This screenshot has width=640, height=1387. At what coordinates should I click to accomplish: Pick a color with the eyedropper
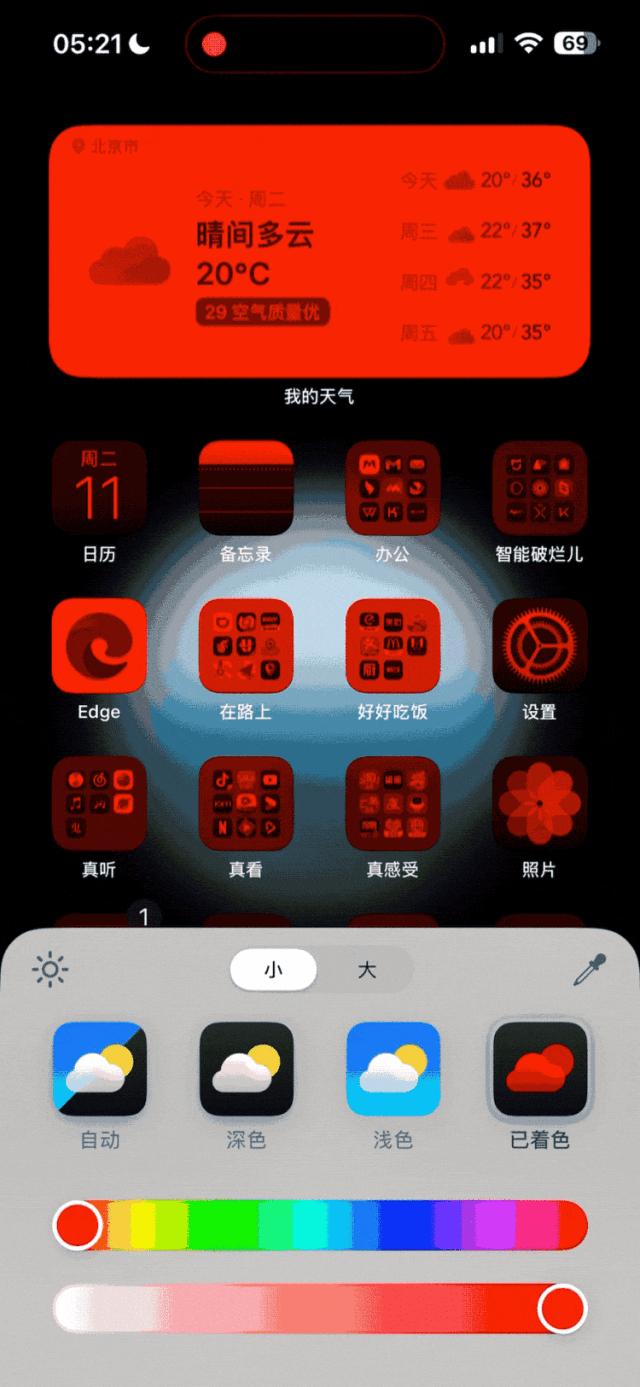point(590,969)
